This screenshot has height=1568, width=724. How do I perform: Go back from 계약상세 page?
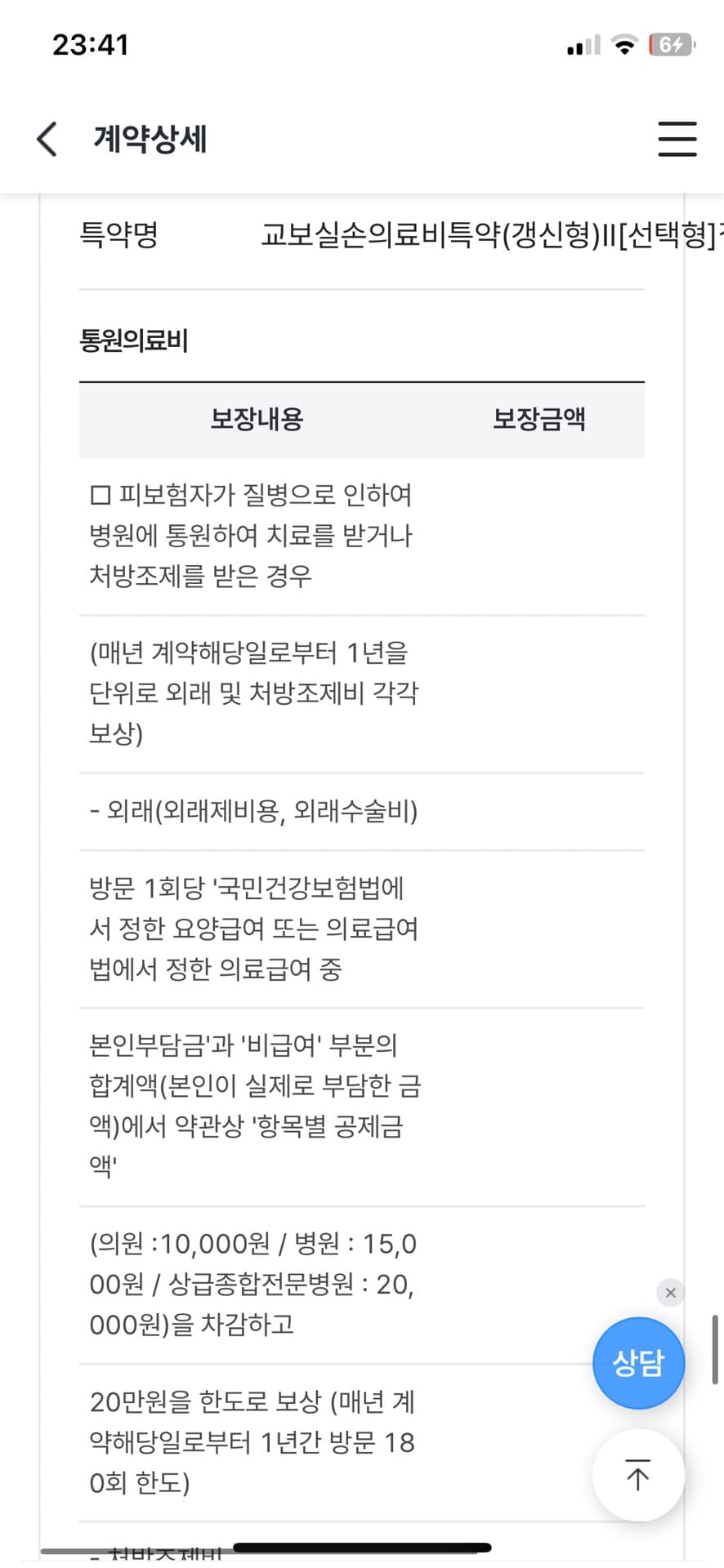[x=47, y=139]
